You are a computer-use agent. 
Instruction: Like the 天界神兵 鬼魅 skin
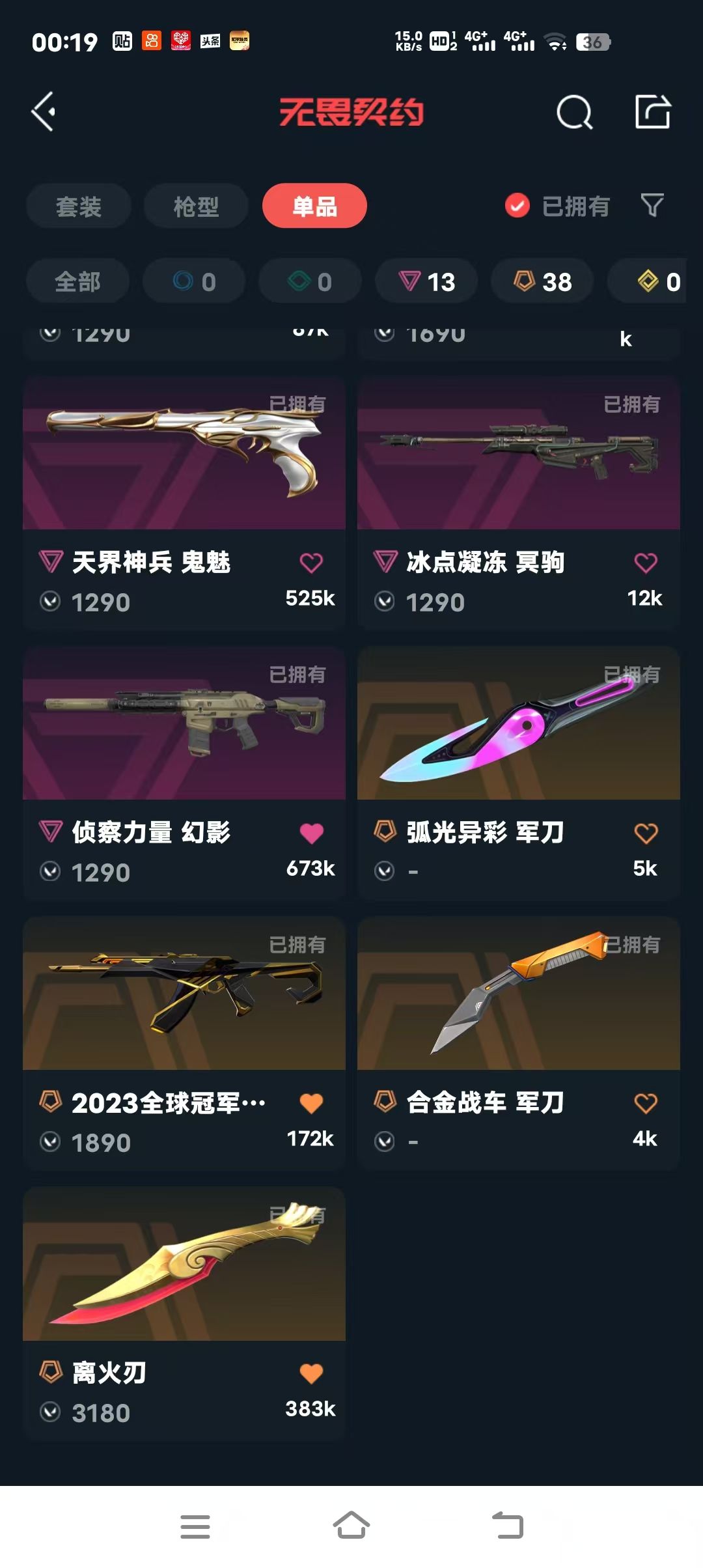coord(311,563)
